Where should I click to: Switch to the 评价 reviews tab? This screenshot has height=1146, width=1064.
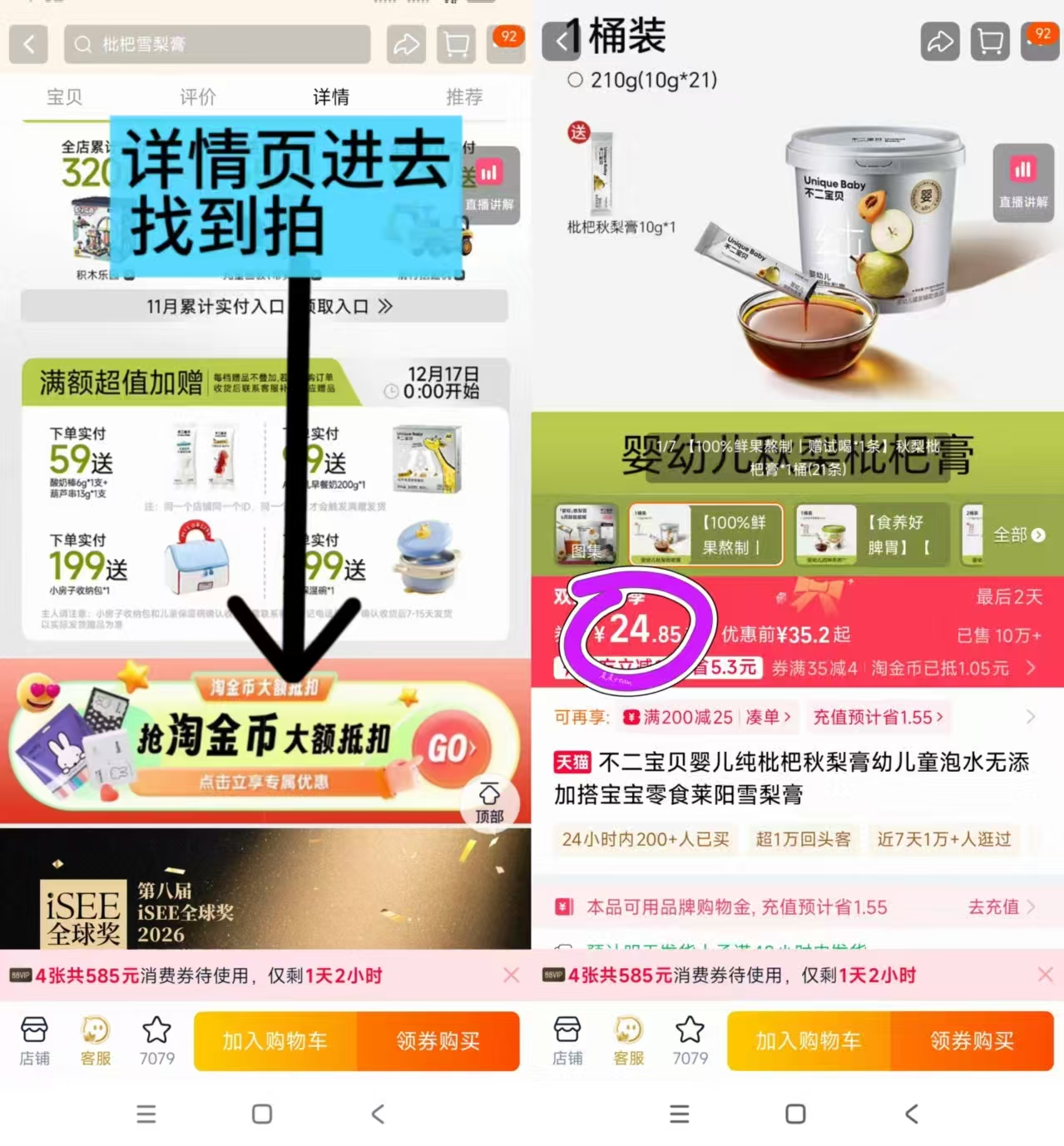click(x=196, y=97)
